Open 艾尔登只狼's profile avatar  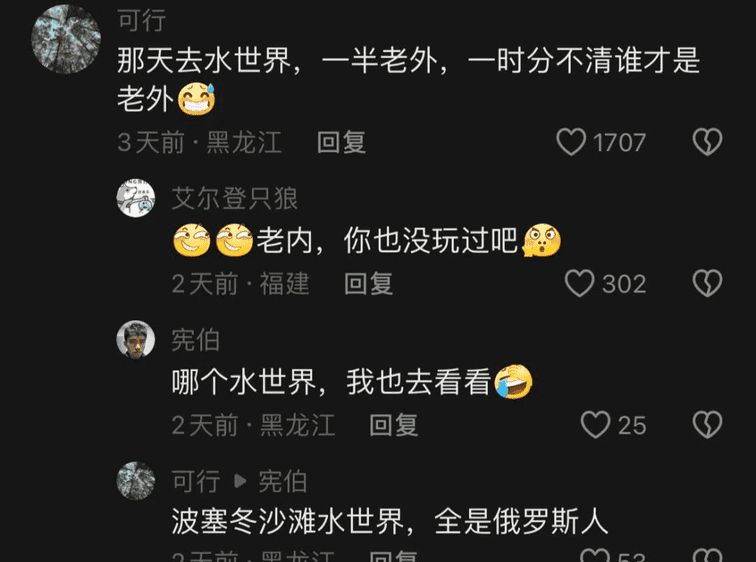[x=136, y=198]
